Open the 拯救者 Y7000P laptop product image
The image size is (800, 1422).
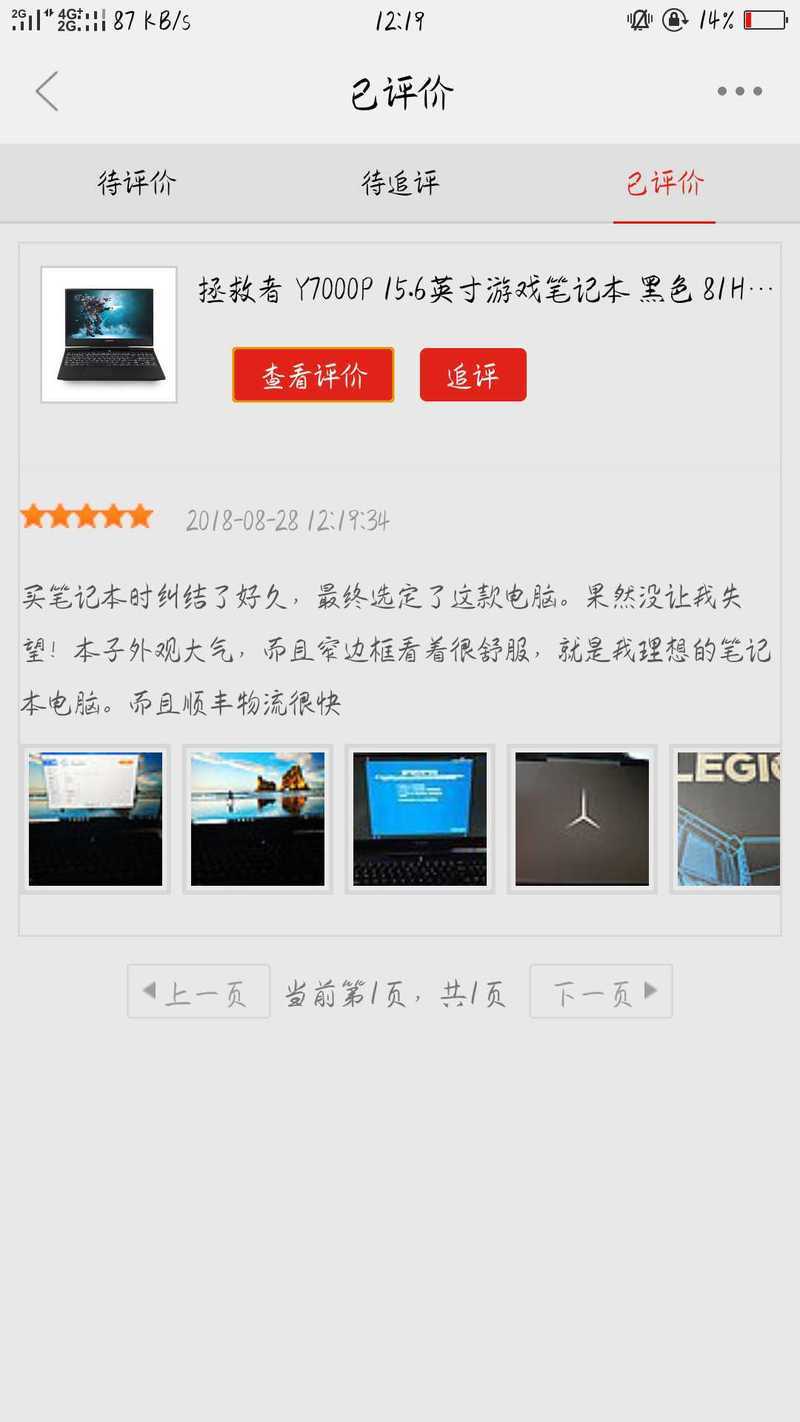[109, 335]
